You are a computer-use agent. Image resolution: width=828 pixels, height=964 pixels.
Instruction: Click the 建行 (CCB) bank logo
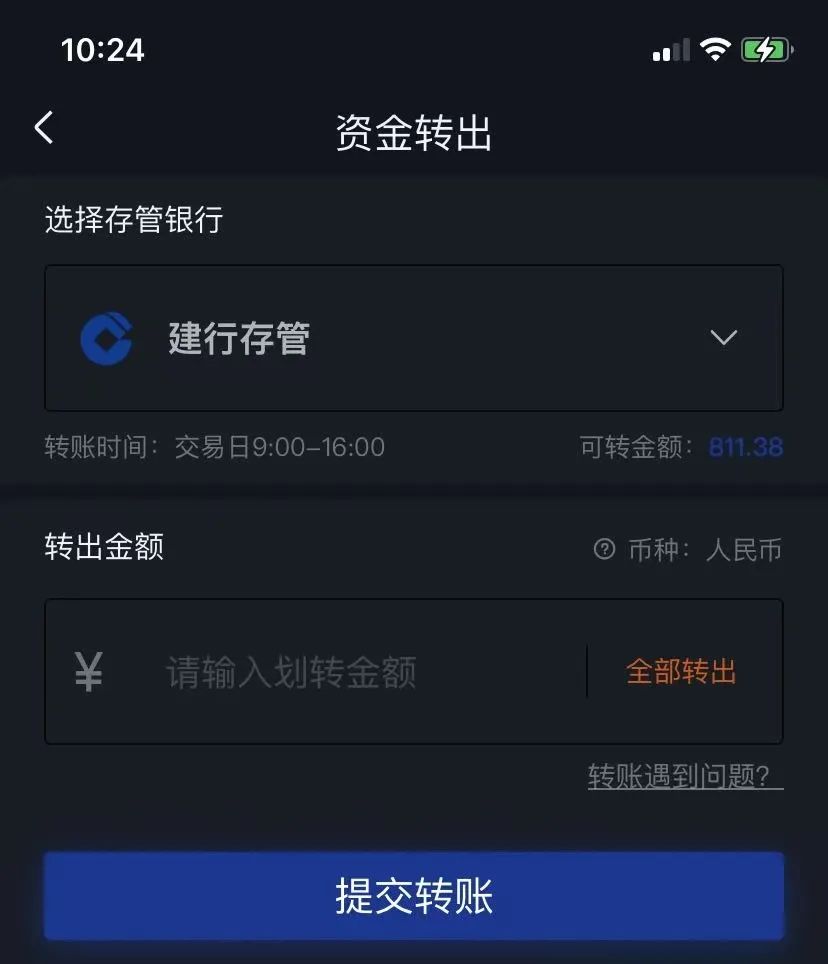point(108,338)
